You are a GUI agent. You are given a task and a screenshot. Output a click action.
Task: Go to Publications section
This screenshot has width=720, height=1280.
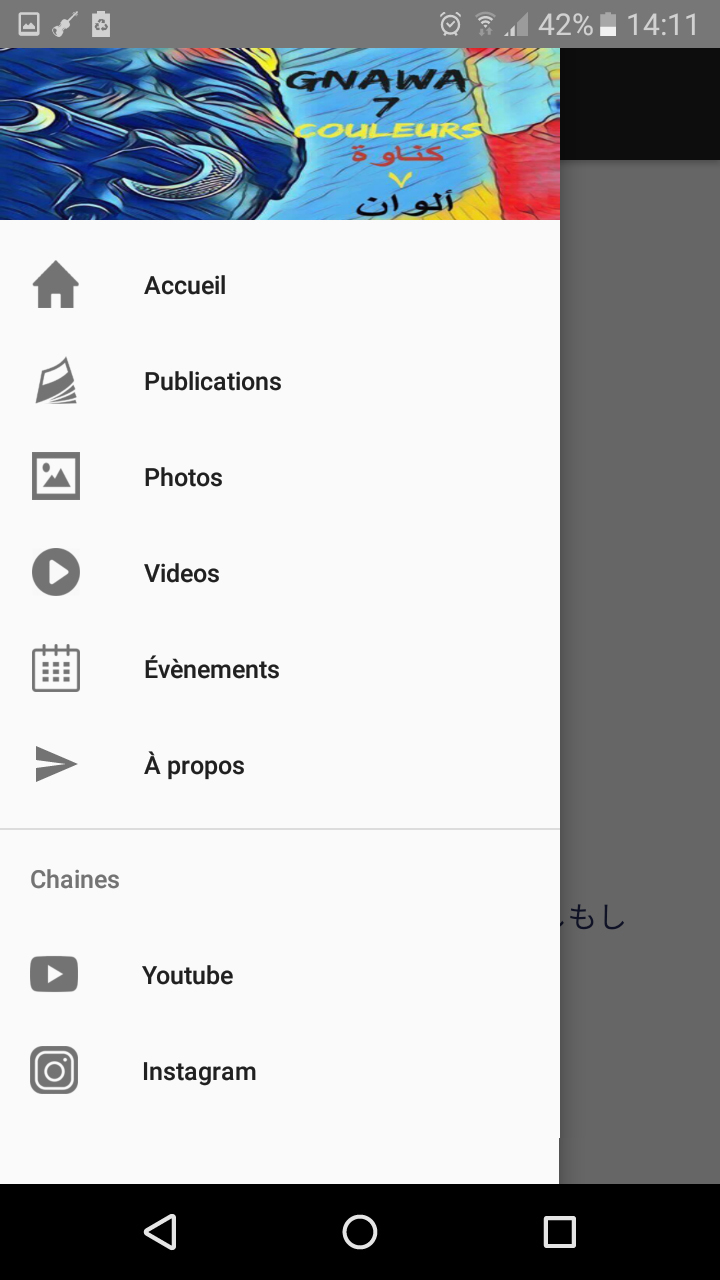coord(212,381)
